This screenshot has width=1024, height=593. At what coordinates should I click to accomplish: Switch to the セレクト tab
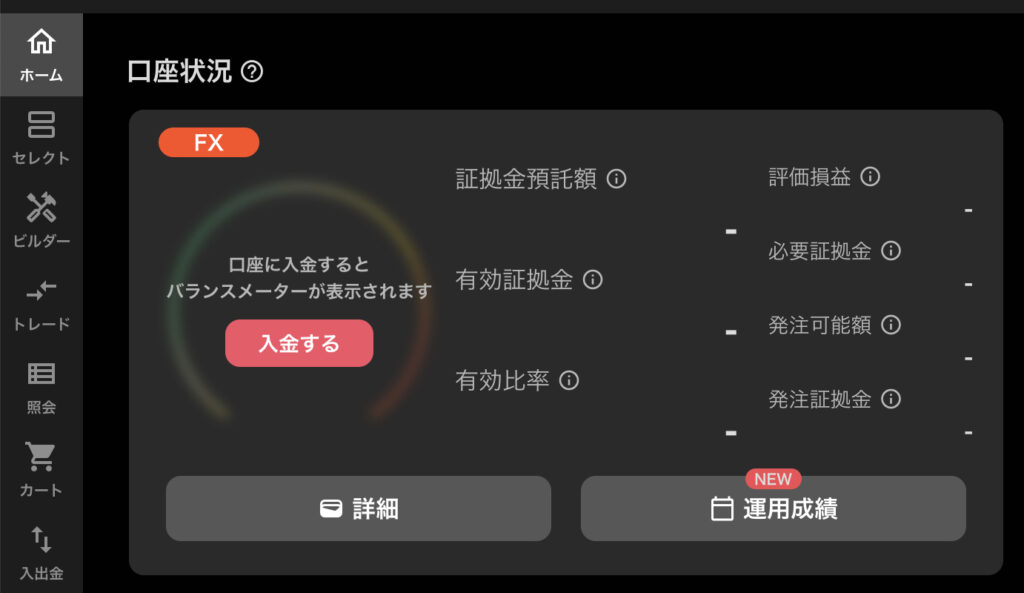click(x=41, y=138)
